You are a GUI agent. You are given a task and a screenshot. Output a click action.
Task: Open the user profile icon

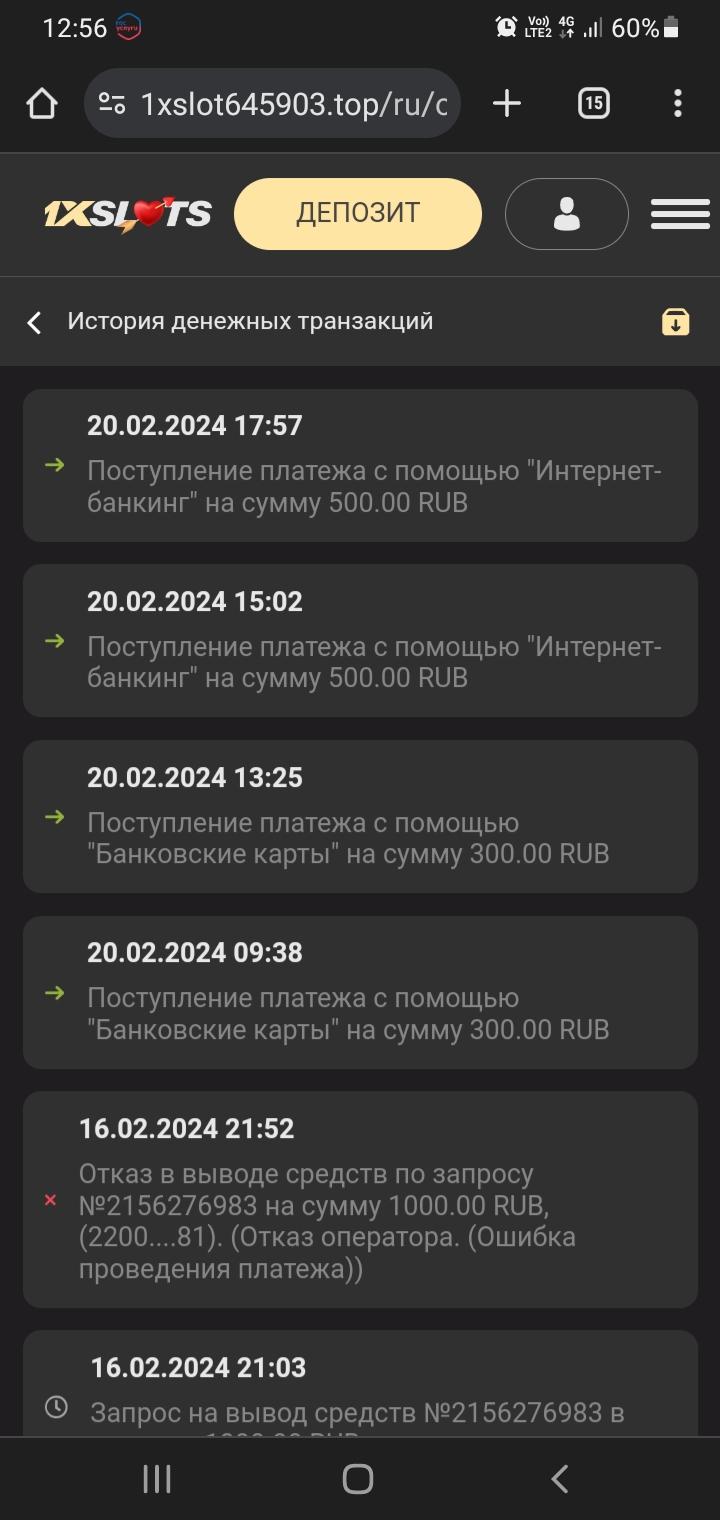(x=566, y=213)
